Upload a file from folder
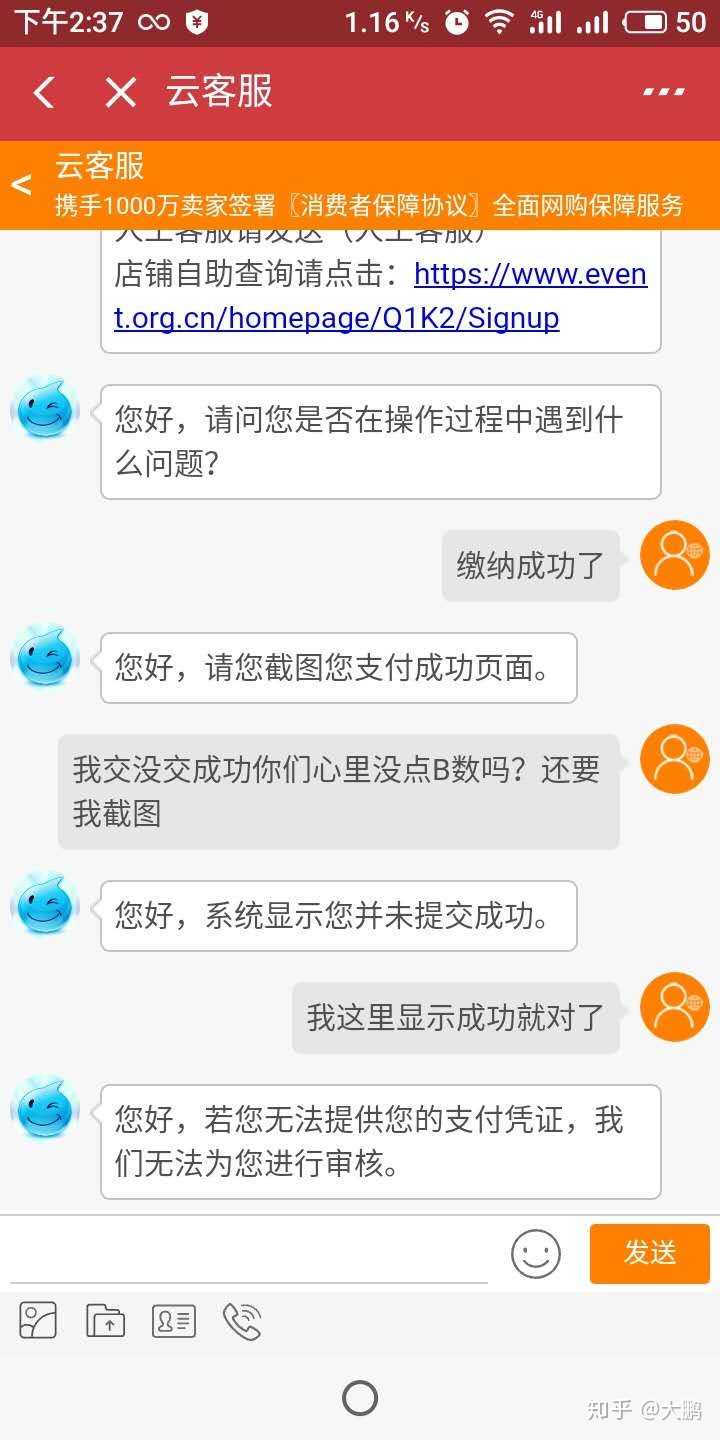 (x=105, y=1321)
